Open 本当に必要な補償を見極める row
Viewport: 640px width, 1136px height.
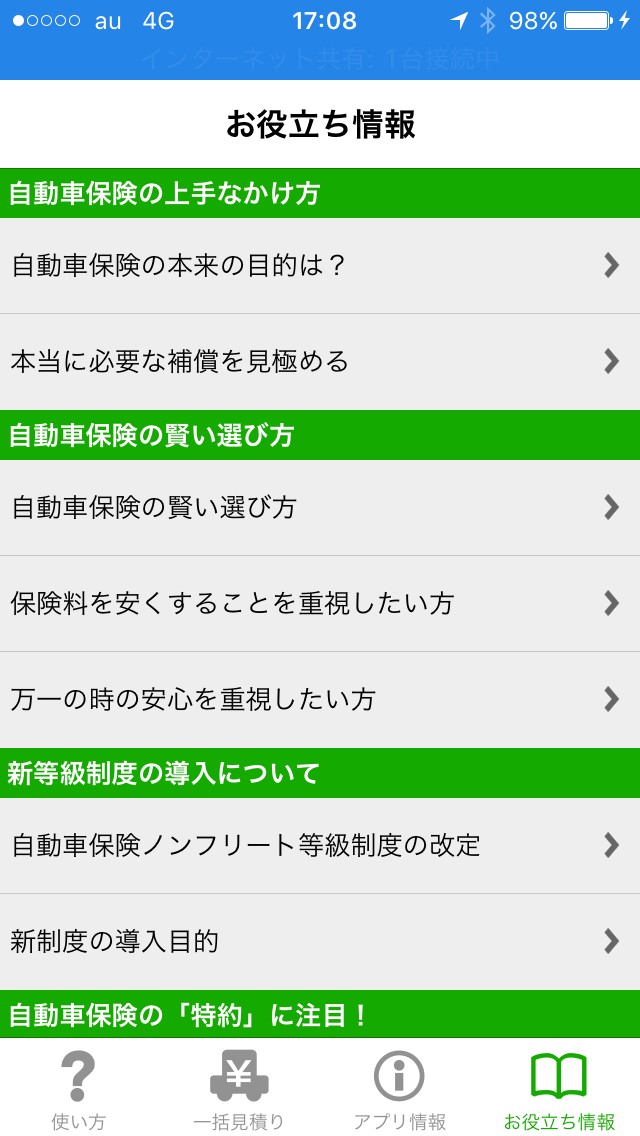(x=320, y=362)
